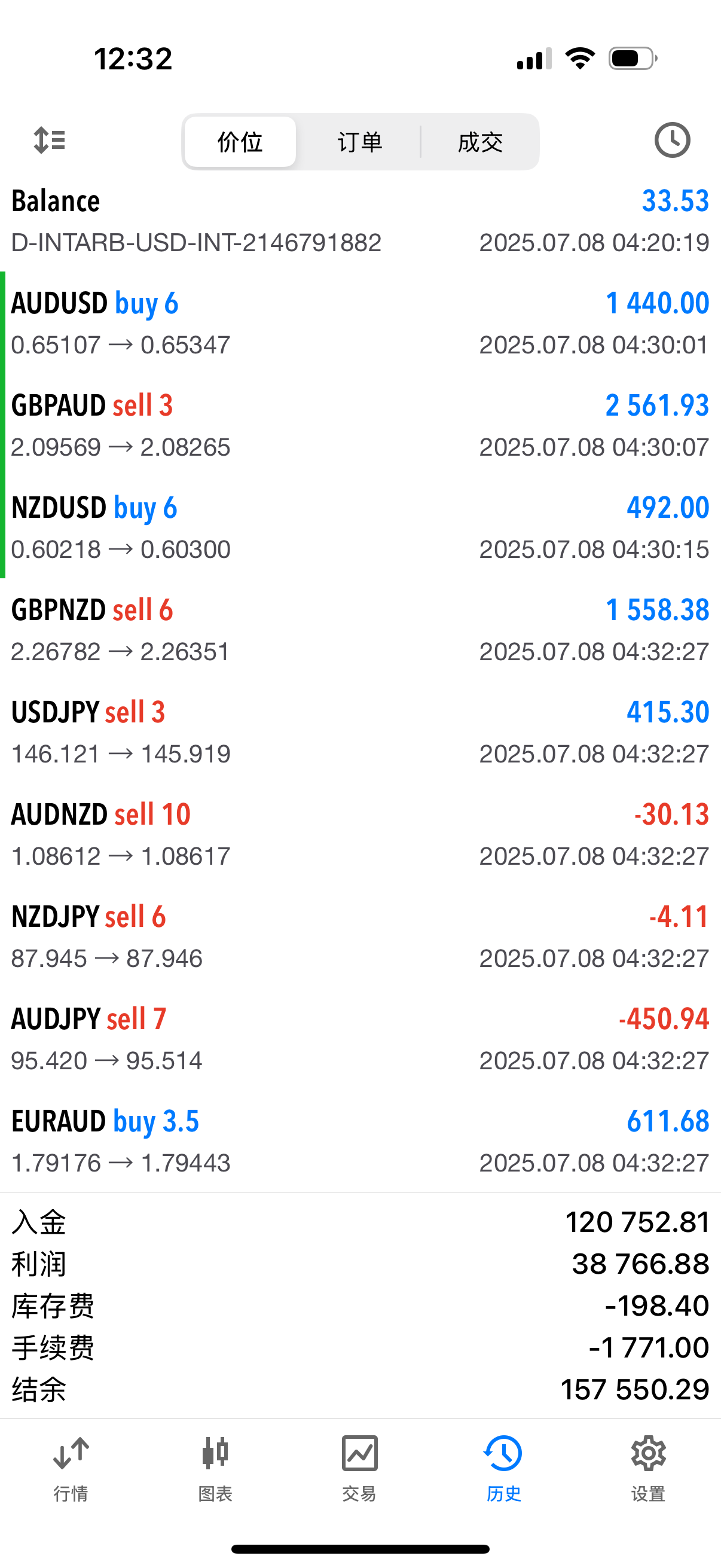Open the 设置 settings tab

click(x=648, y=1468)
